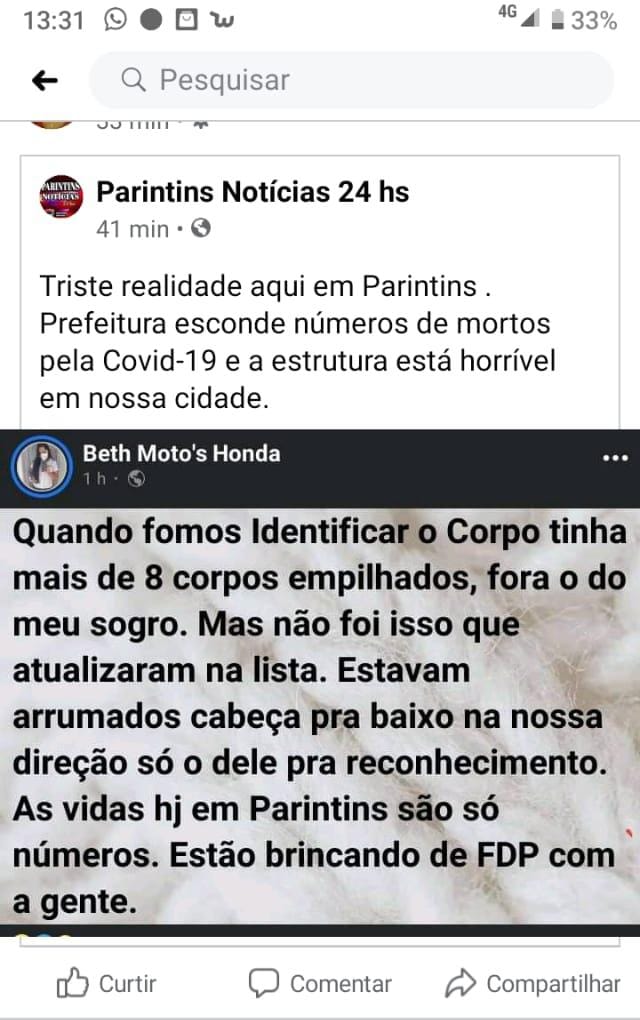Like the post with Curtir
Image resolution: width=640 pixels, height=1020 pixels.
107,984
